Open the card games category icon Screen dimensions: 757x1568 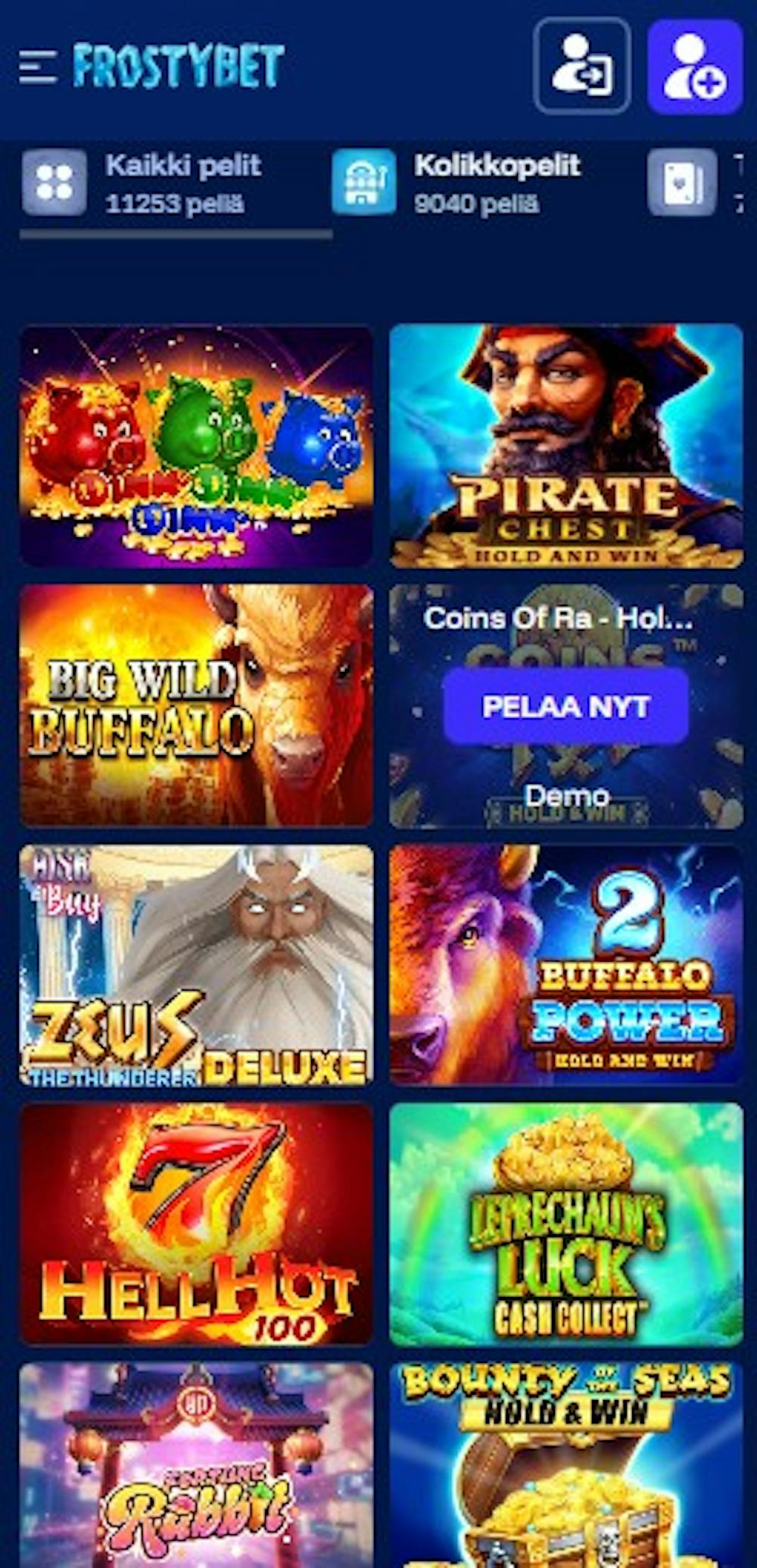[682, 183]
